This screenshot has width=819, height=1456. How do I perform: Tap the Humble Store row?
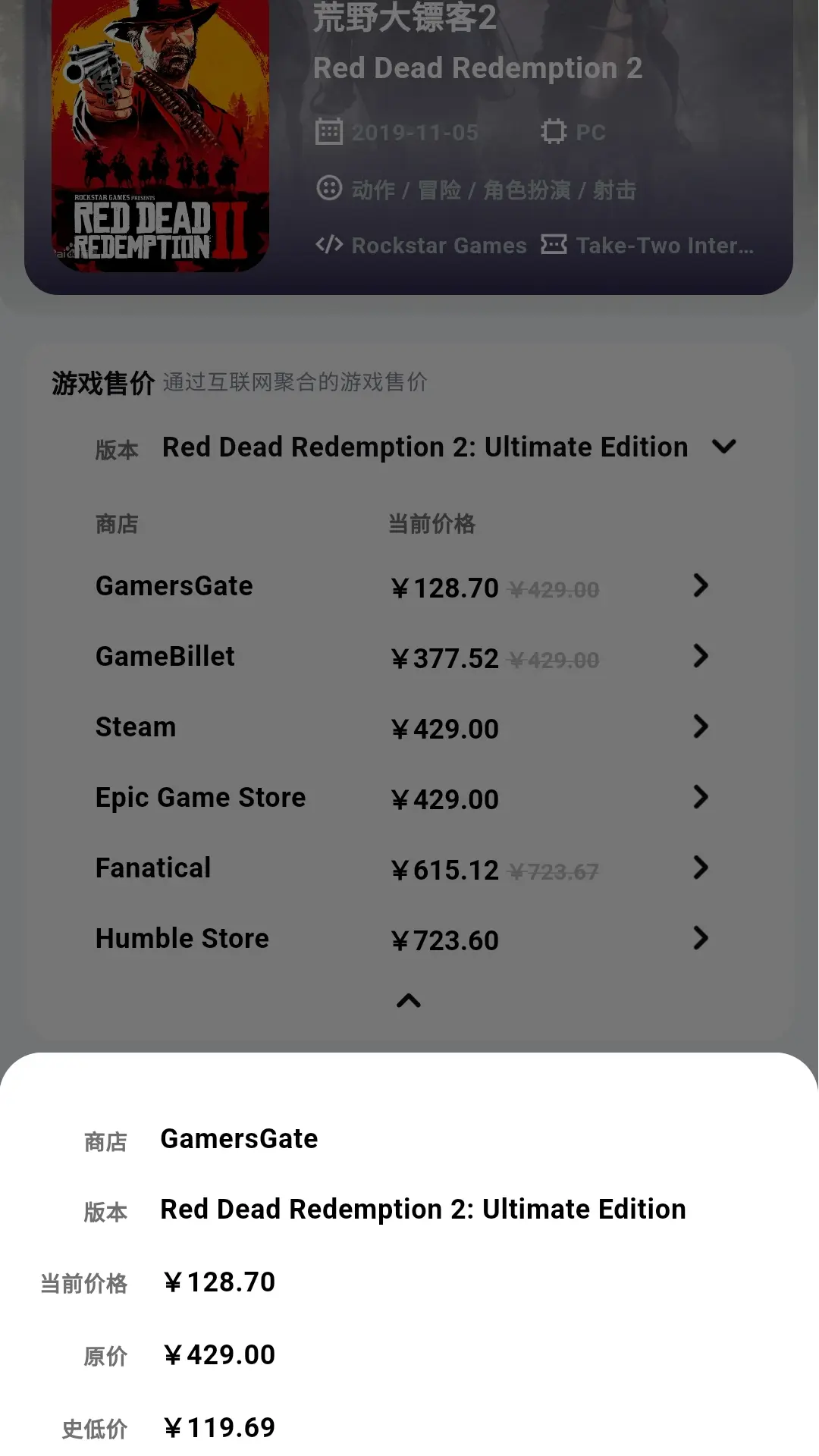click(x=402, y=939)
